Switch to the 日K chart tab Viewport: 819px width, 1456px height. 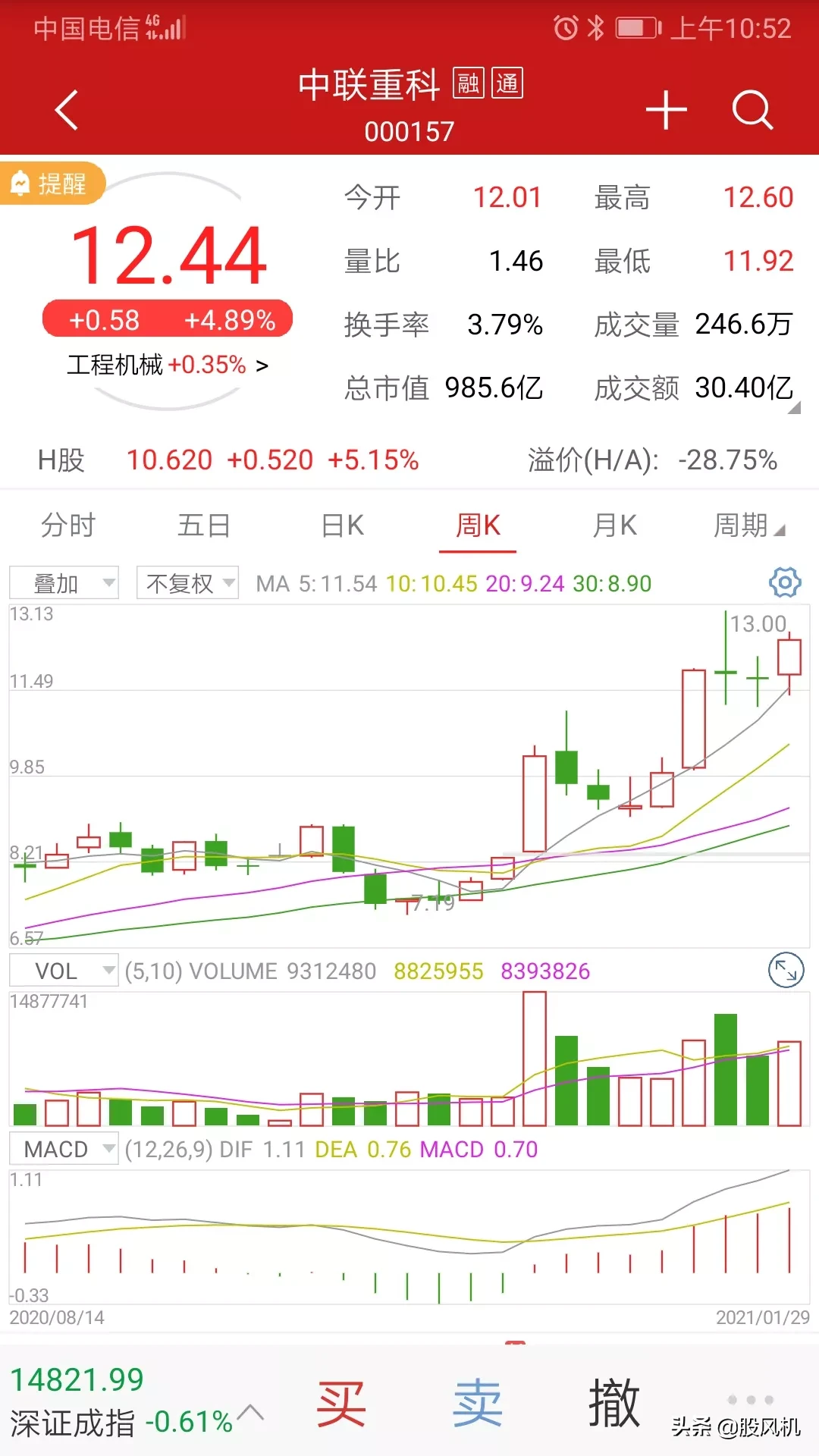point(342,526)
